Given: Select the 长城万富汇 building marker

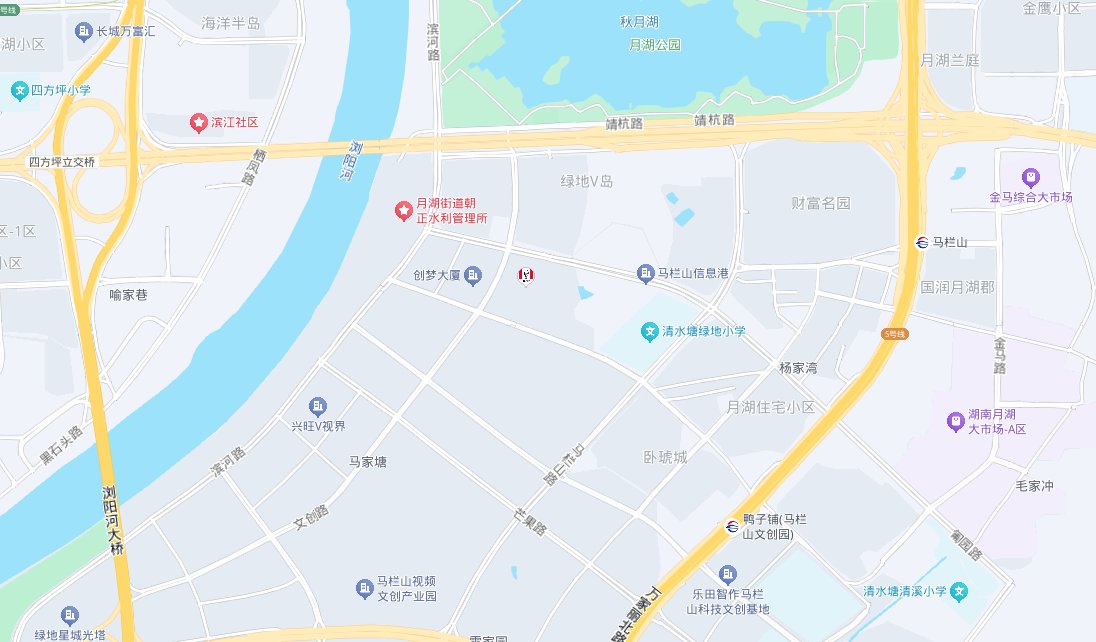Looking at the screenshot, I should [x=84, y=31].
